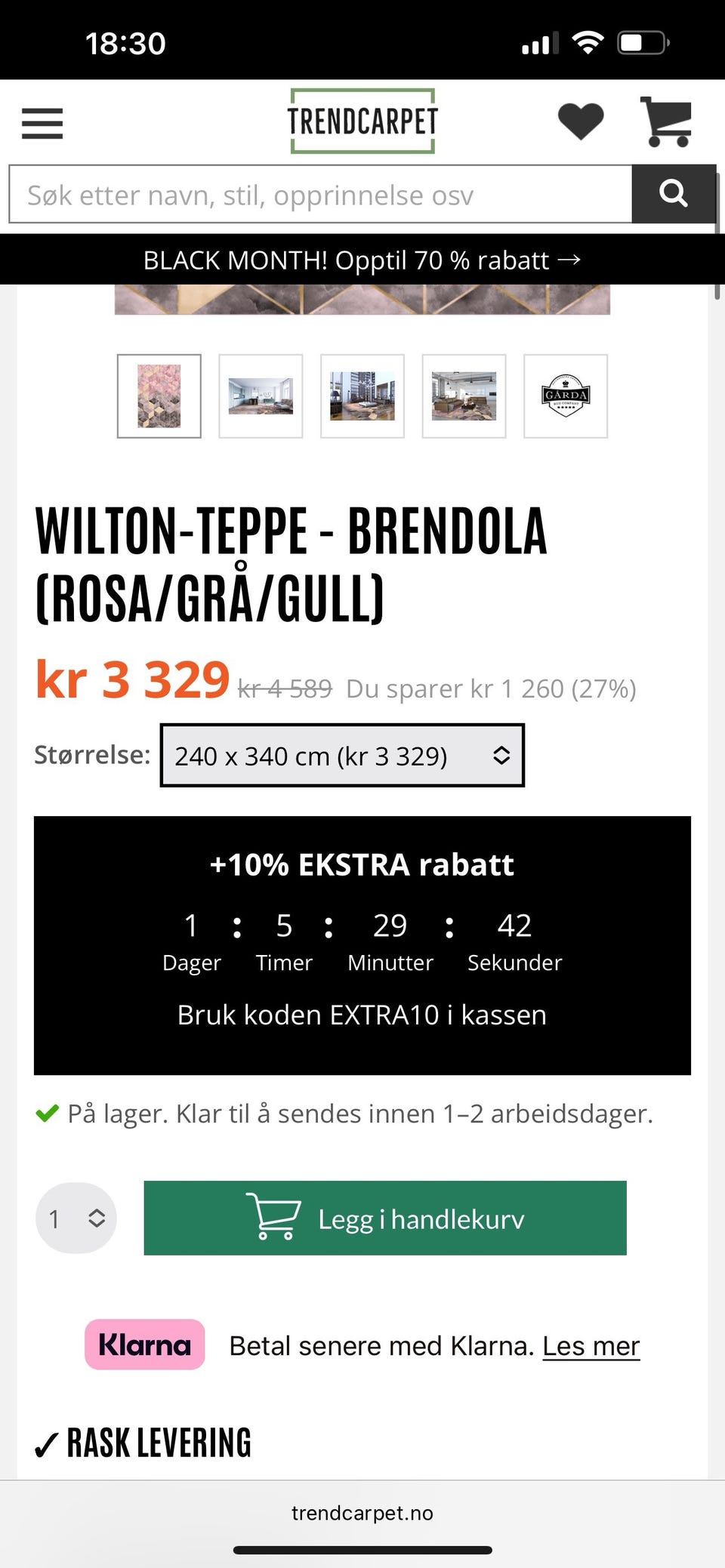
Task: Open the Klarna Les mer link
Action: [591, 1345]
